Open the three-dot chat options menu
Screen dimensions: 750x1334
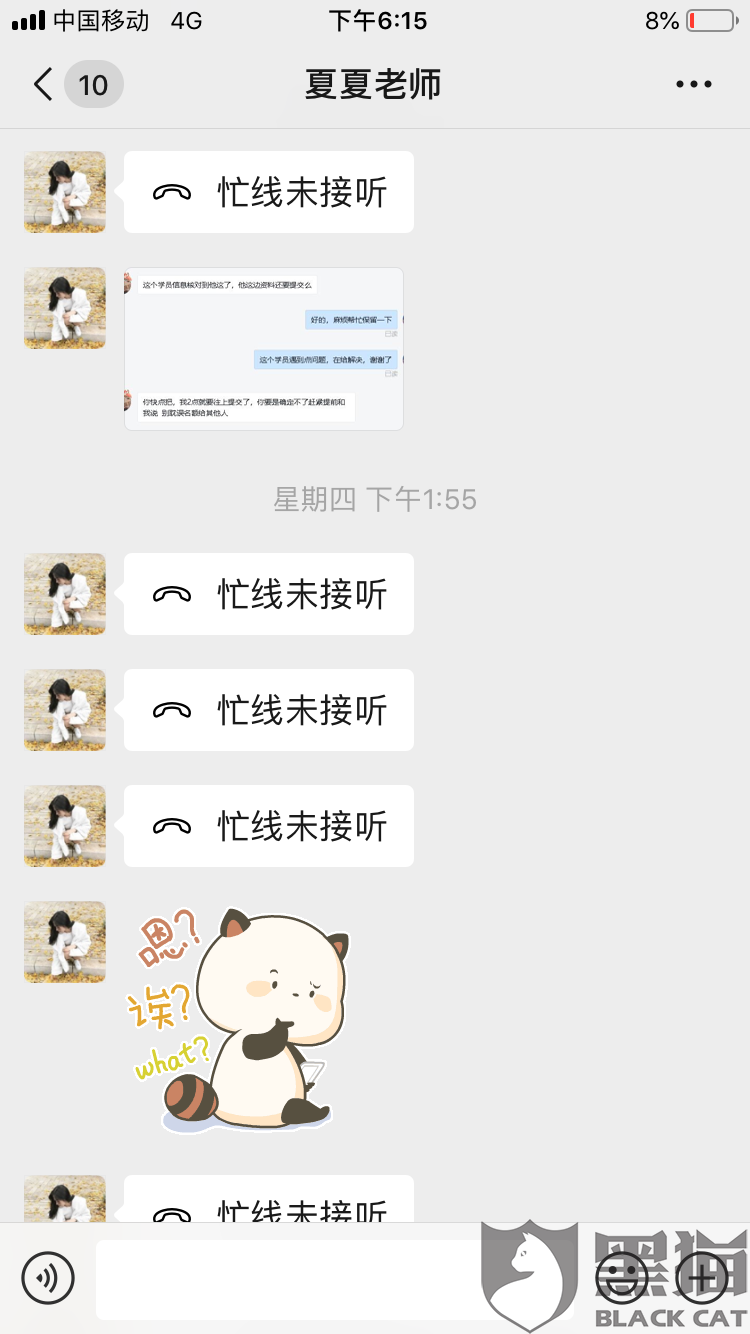(x=693, y=85)
